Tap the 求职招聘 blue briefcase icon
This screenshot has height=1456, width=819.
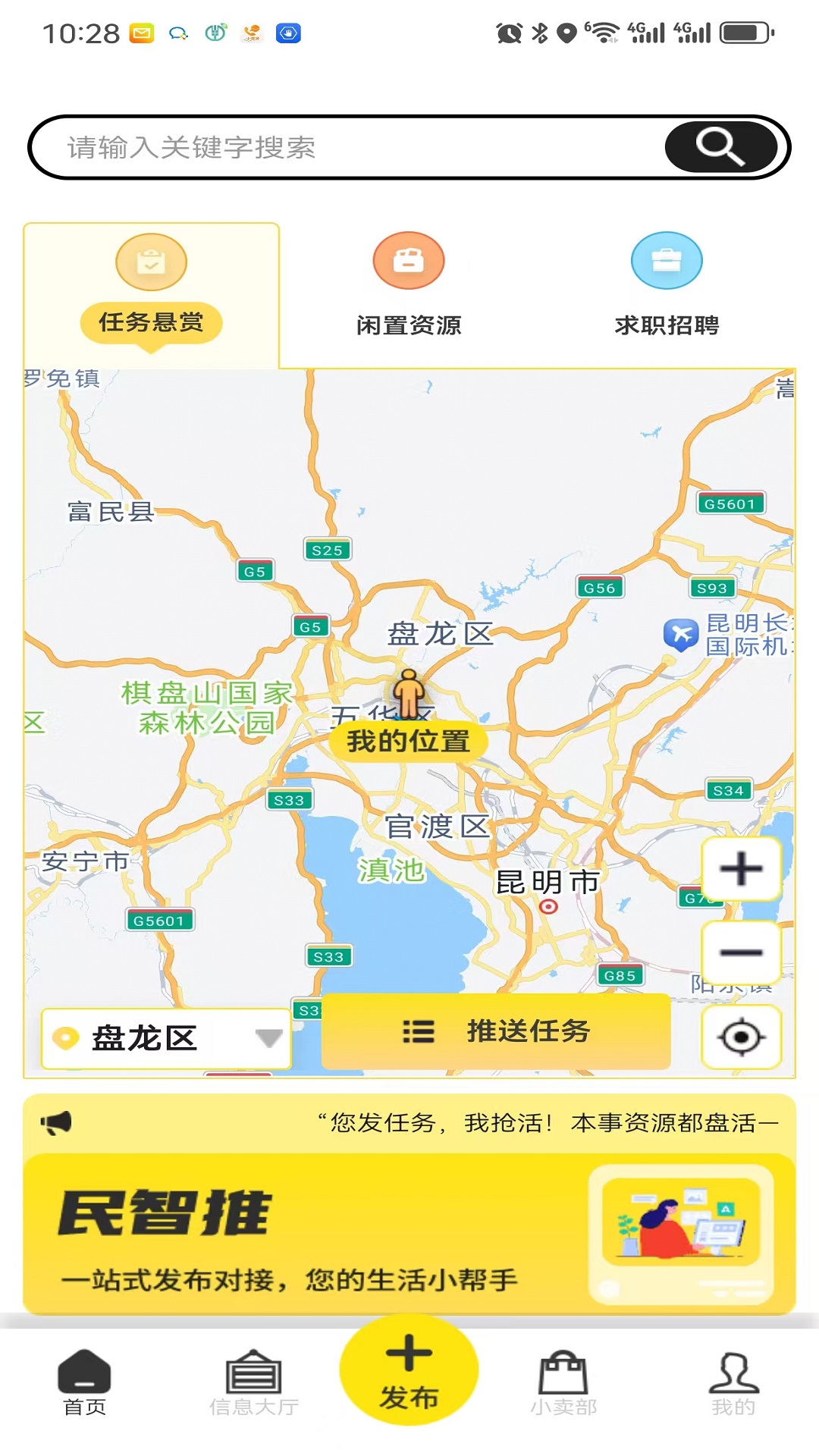click(667, 259)
